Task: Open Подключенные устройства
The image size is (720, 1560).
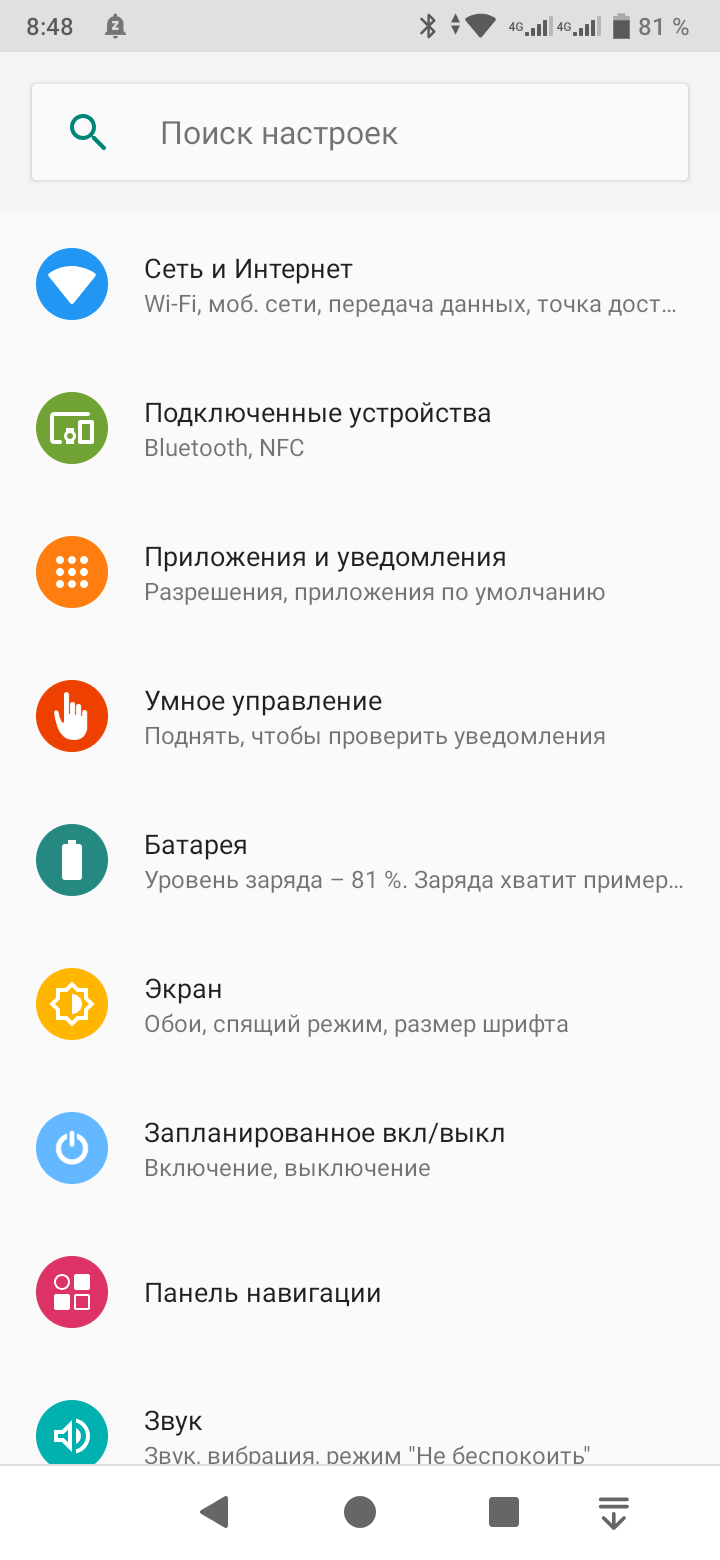Action: [360, 428]
